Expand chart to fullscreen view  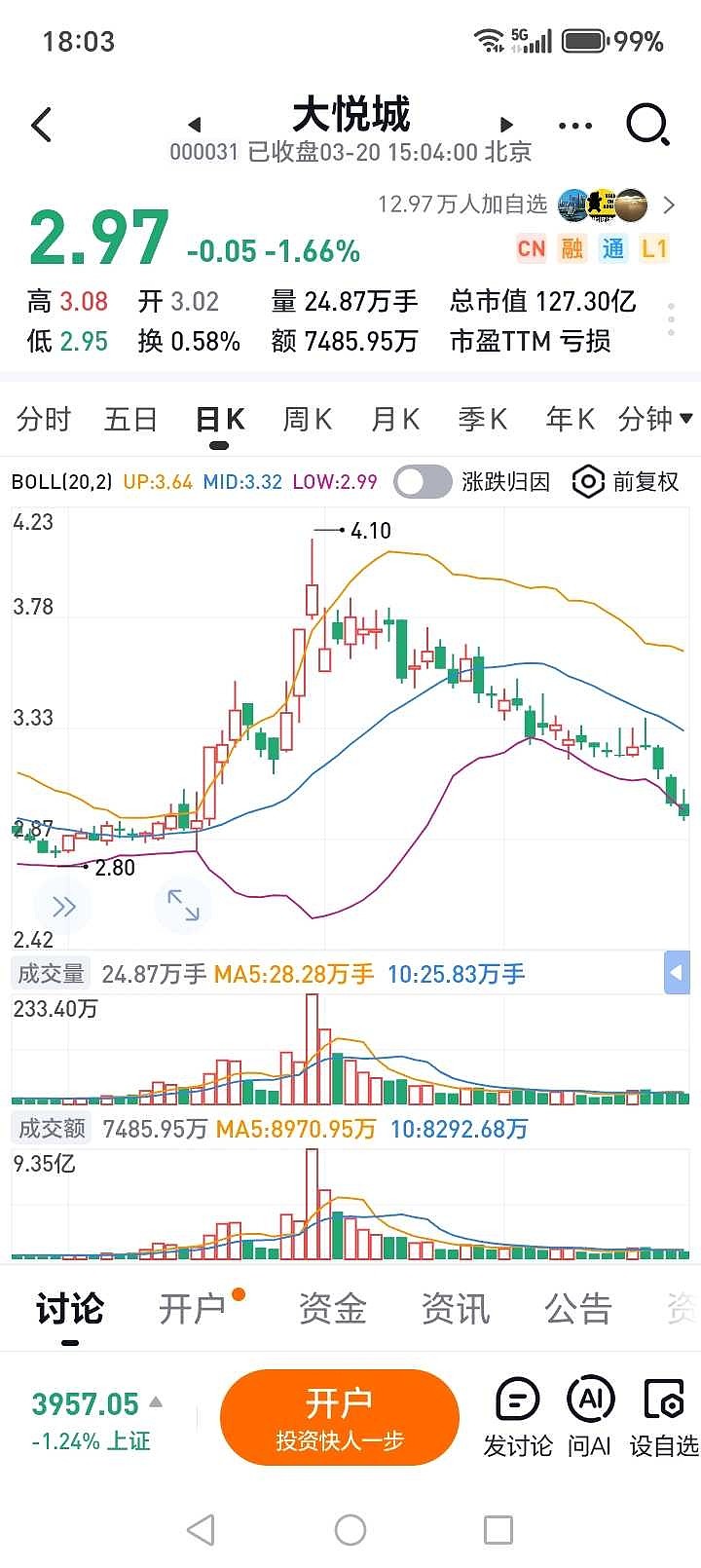click(x=183, y=906)
